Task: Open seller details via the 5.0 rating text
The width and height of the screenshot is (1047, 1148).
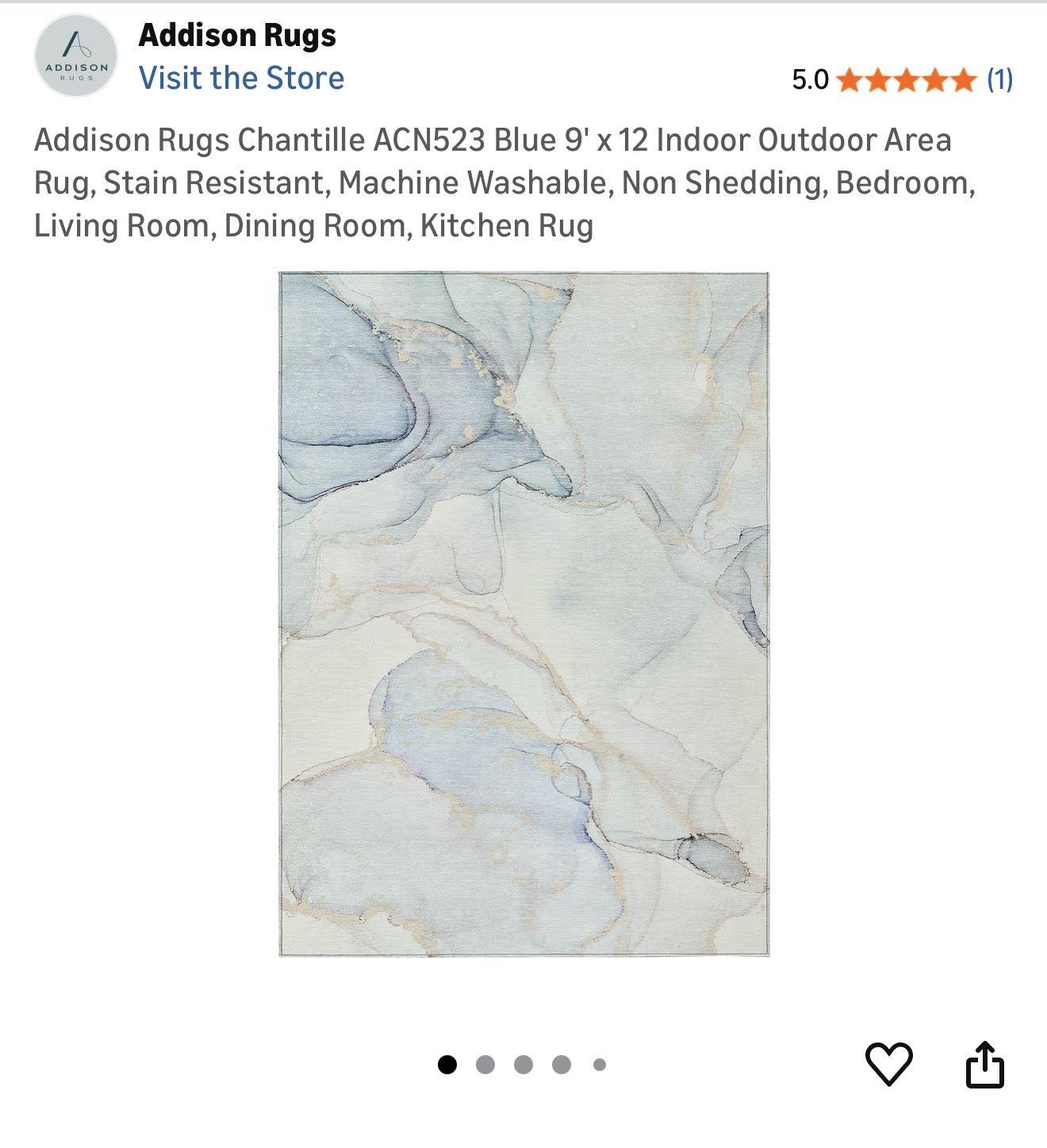Action: [808, 79]
